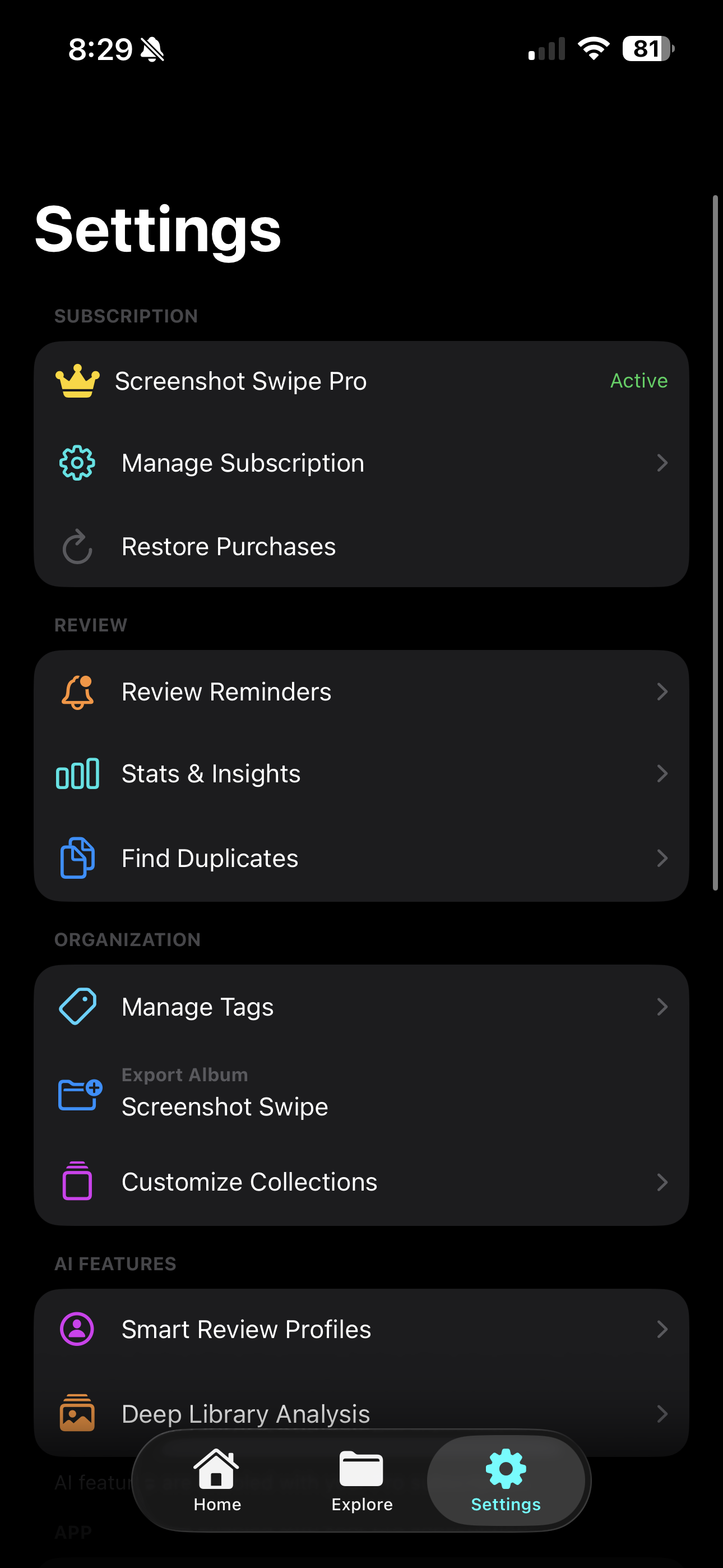This screenshot has height=1568, width=723.
Task: Expand Find Duplicates with its chevron
Action: tap(662, 858)
